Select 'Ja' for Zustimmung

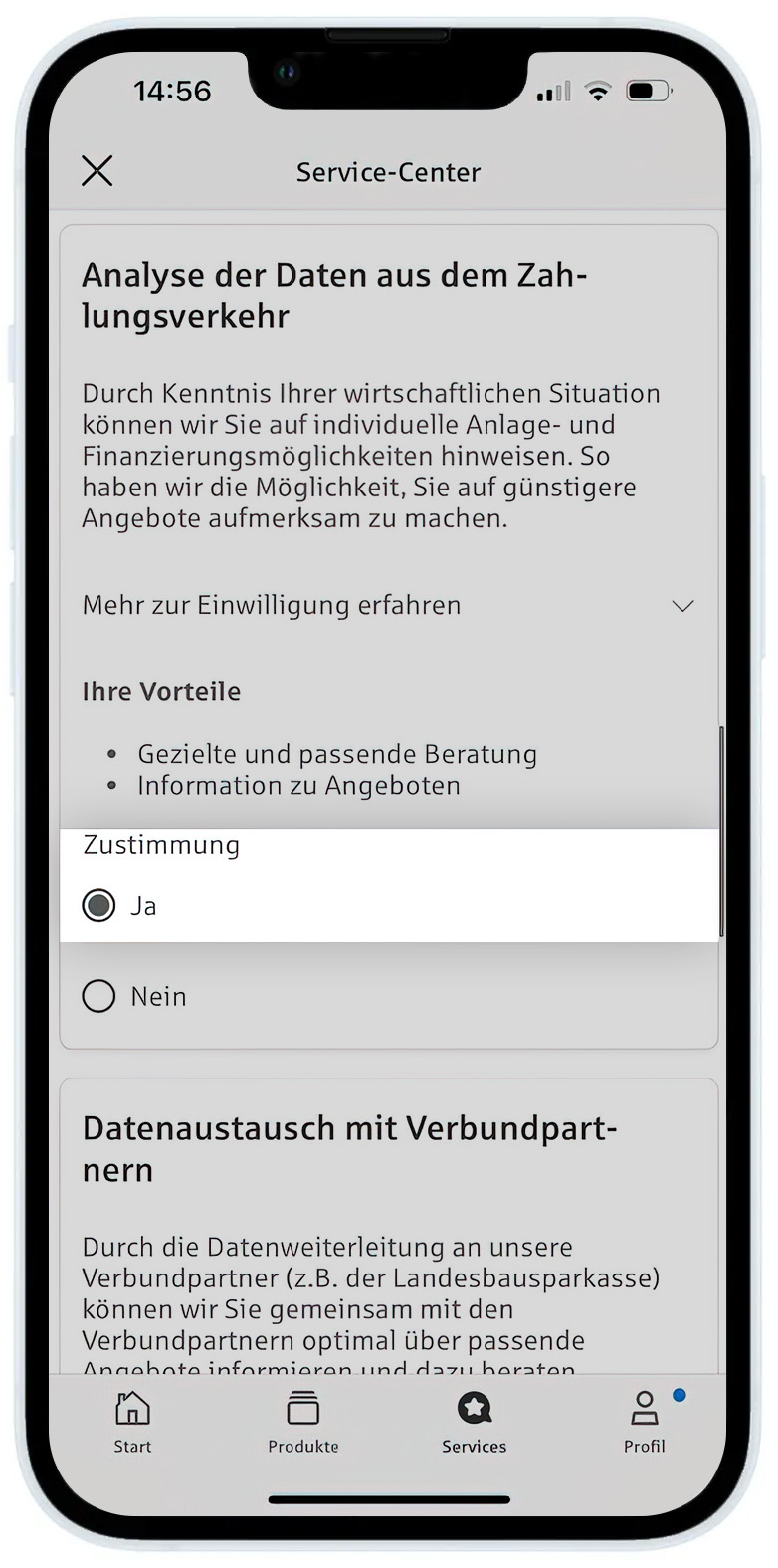pyautogui.click(x=99, y=906)
